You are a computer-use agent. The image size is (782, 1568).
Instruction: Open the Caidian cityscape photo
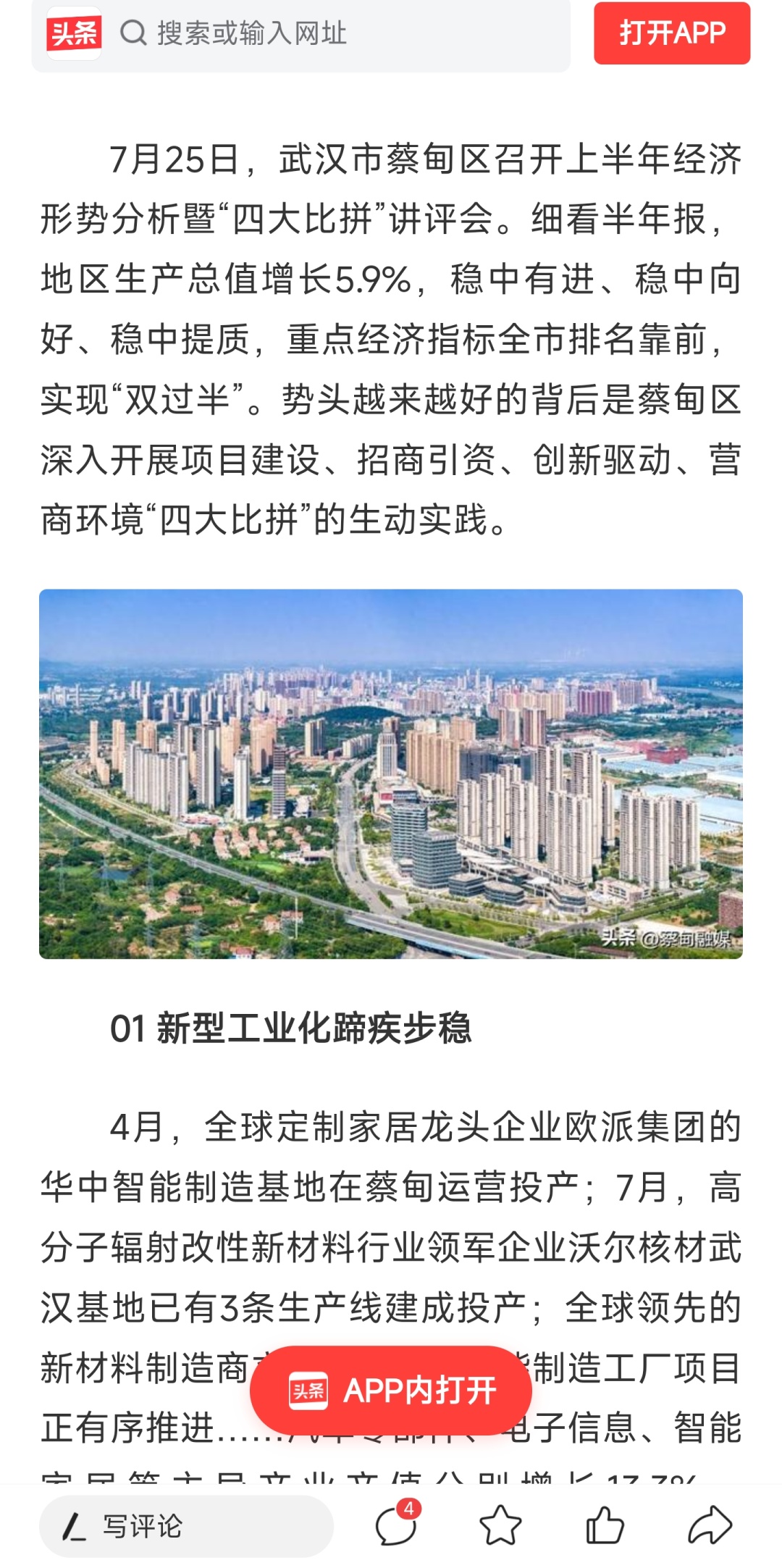click(x=391, y=773)
